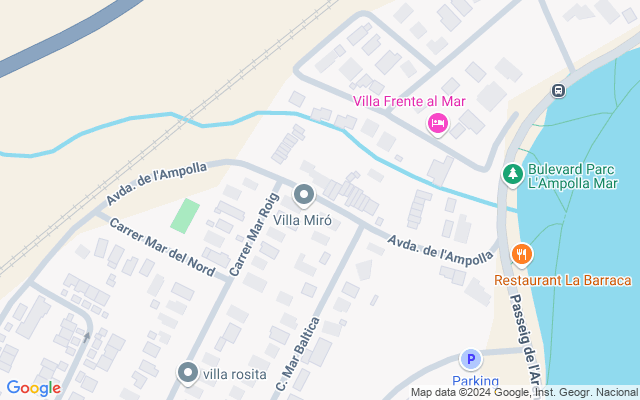Select the Villa Frente al Mar hotel pin
The image size is (640, 400).
(x=437, y=124)
